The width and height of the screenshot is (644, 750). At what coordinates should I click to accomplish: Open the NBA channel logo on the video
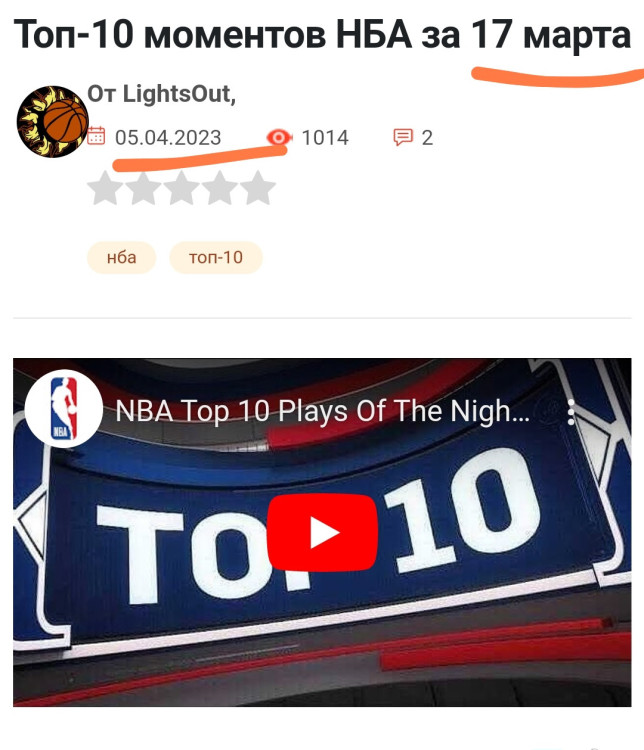63,411
